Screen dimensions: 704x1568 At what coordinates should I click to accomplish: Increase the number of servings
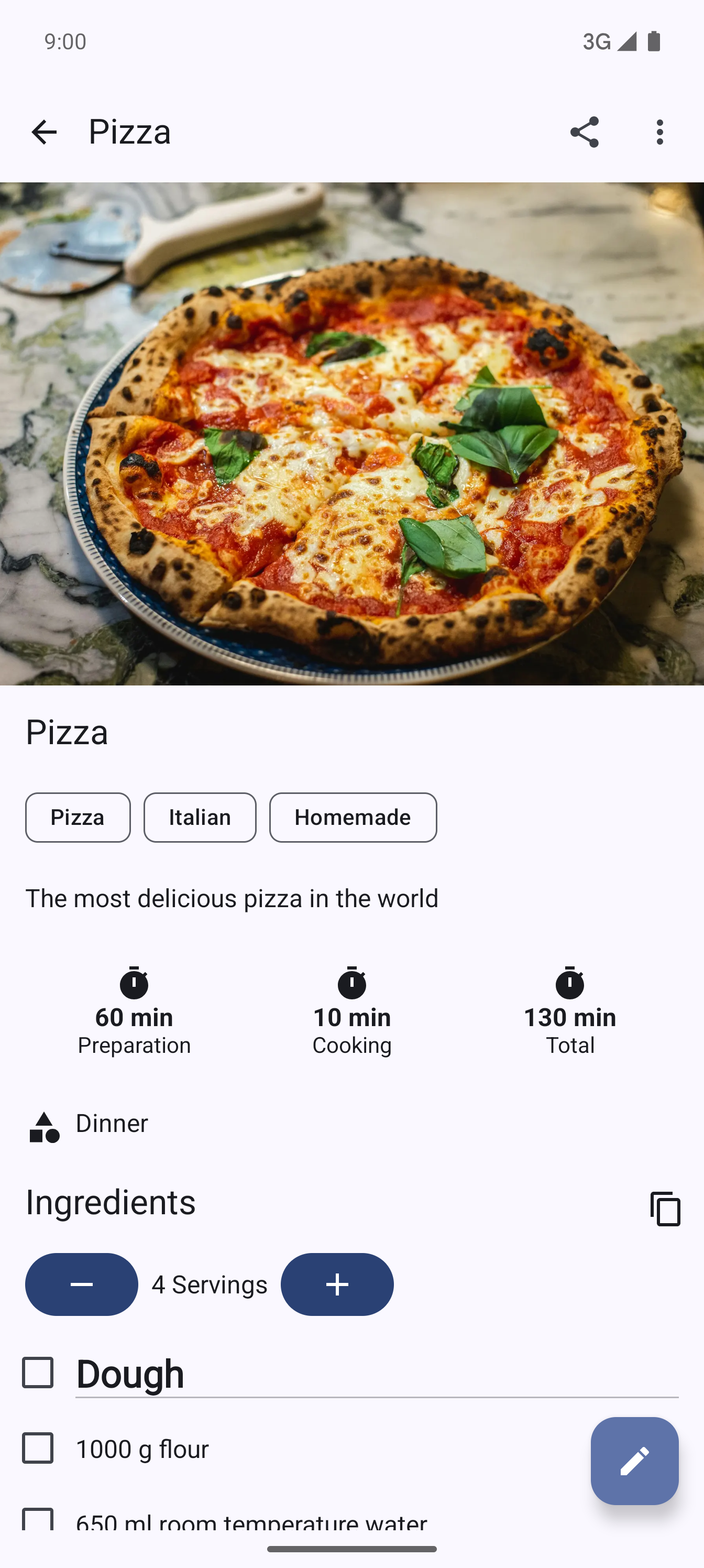tap(337, 1284)
